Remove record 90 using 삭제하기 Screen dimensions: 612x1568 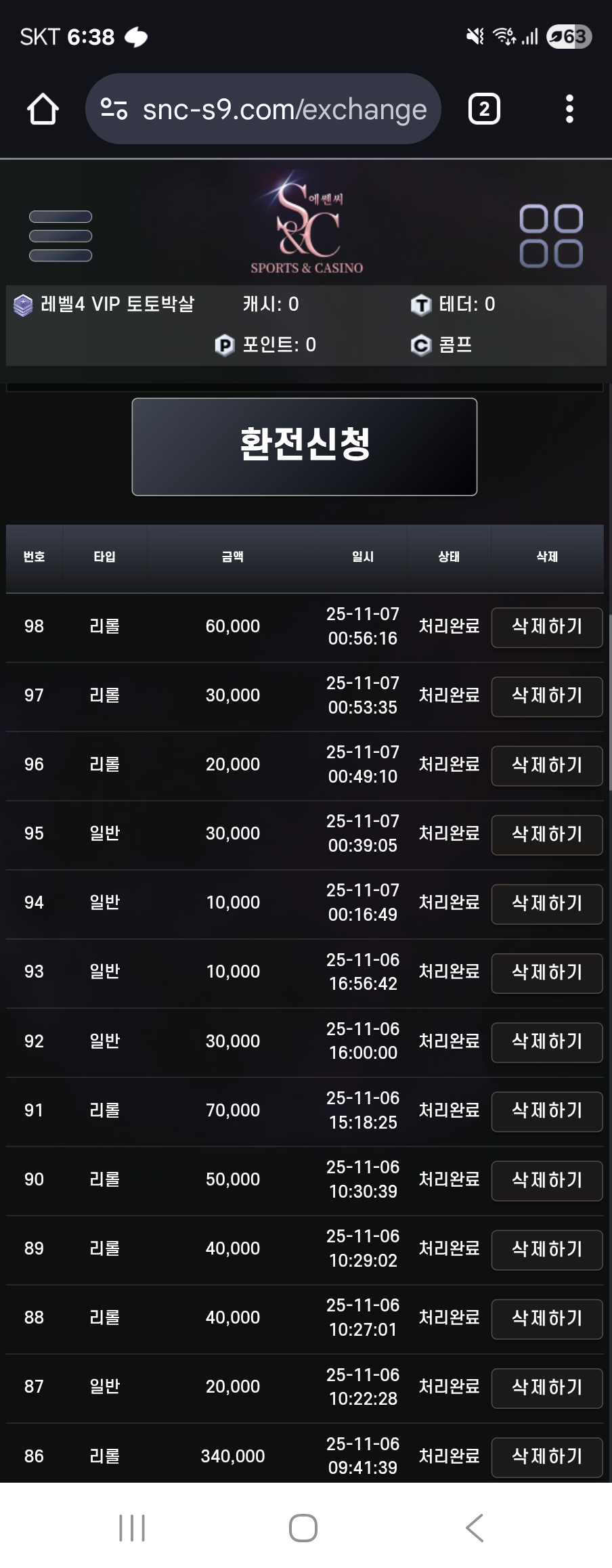[546, 1180]
